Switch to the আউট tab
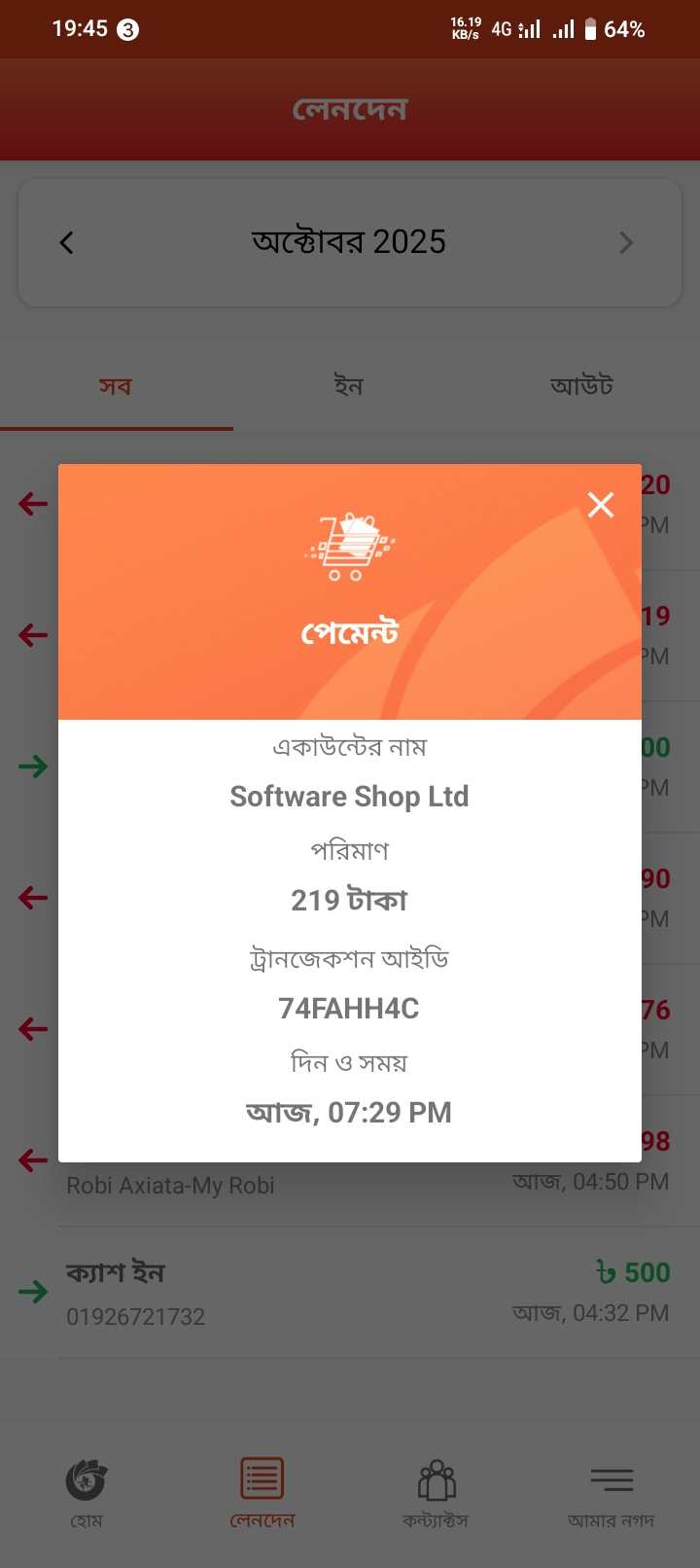Image resolution: width=700 pixels, height=1568 pixels. [581, 387]
